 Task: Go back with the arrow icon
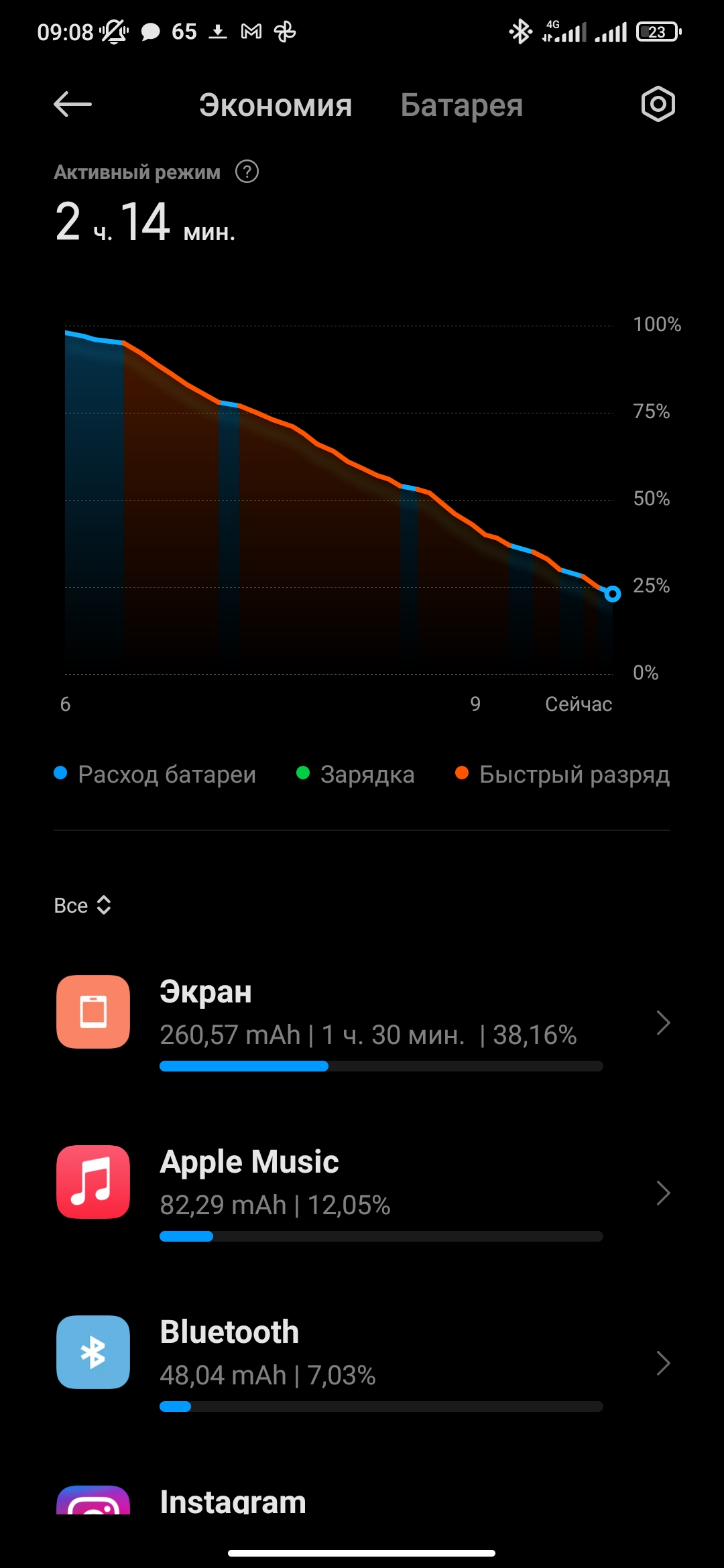[x=72, y=105]
